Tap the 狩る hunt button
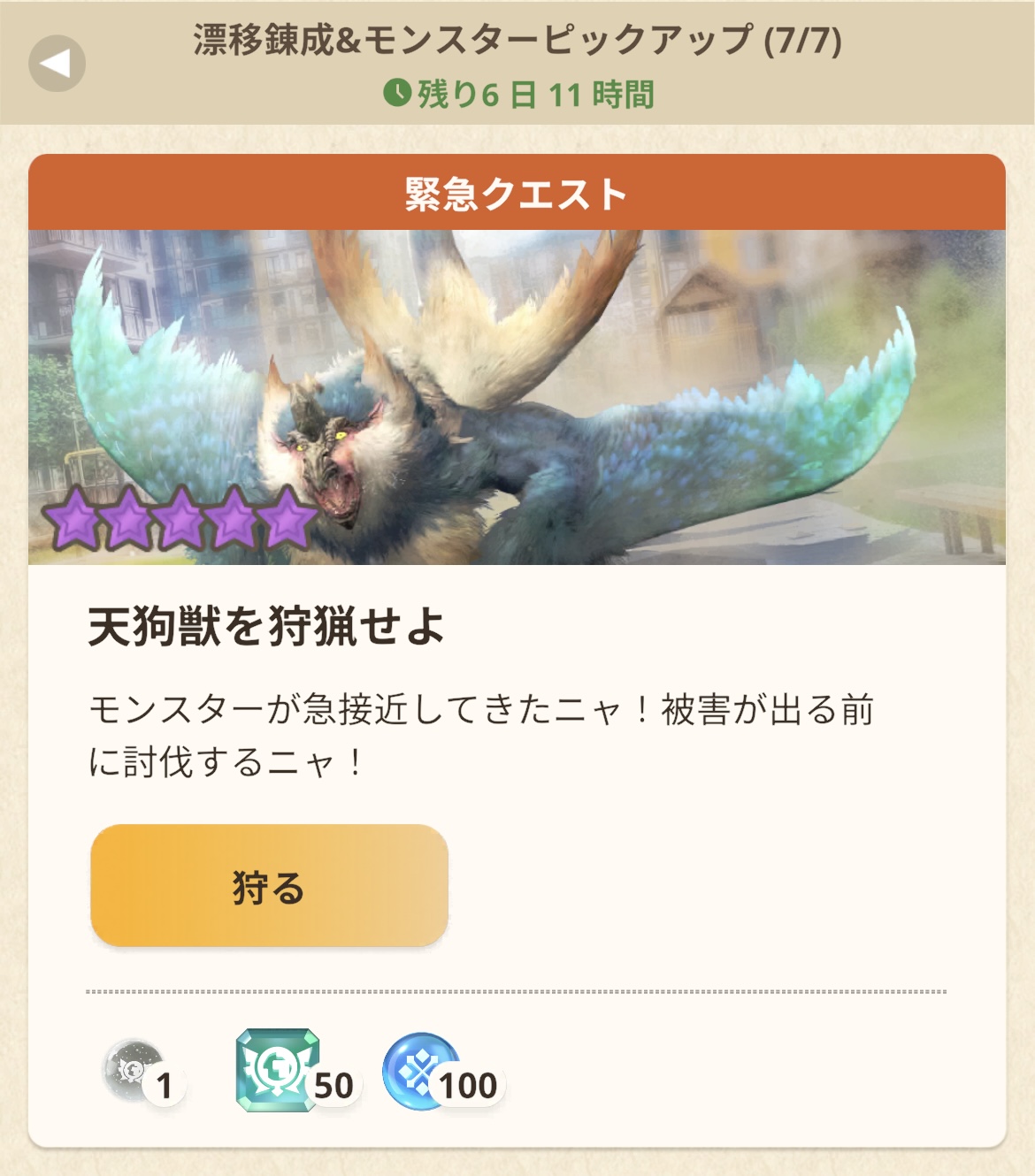Screen dimensions: 1035x1176 [269, 886]
